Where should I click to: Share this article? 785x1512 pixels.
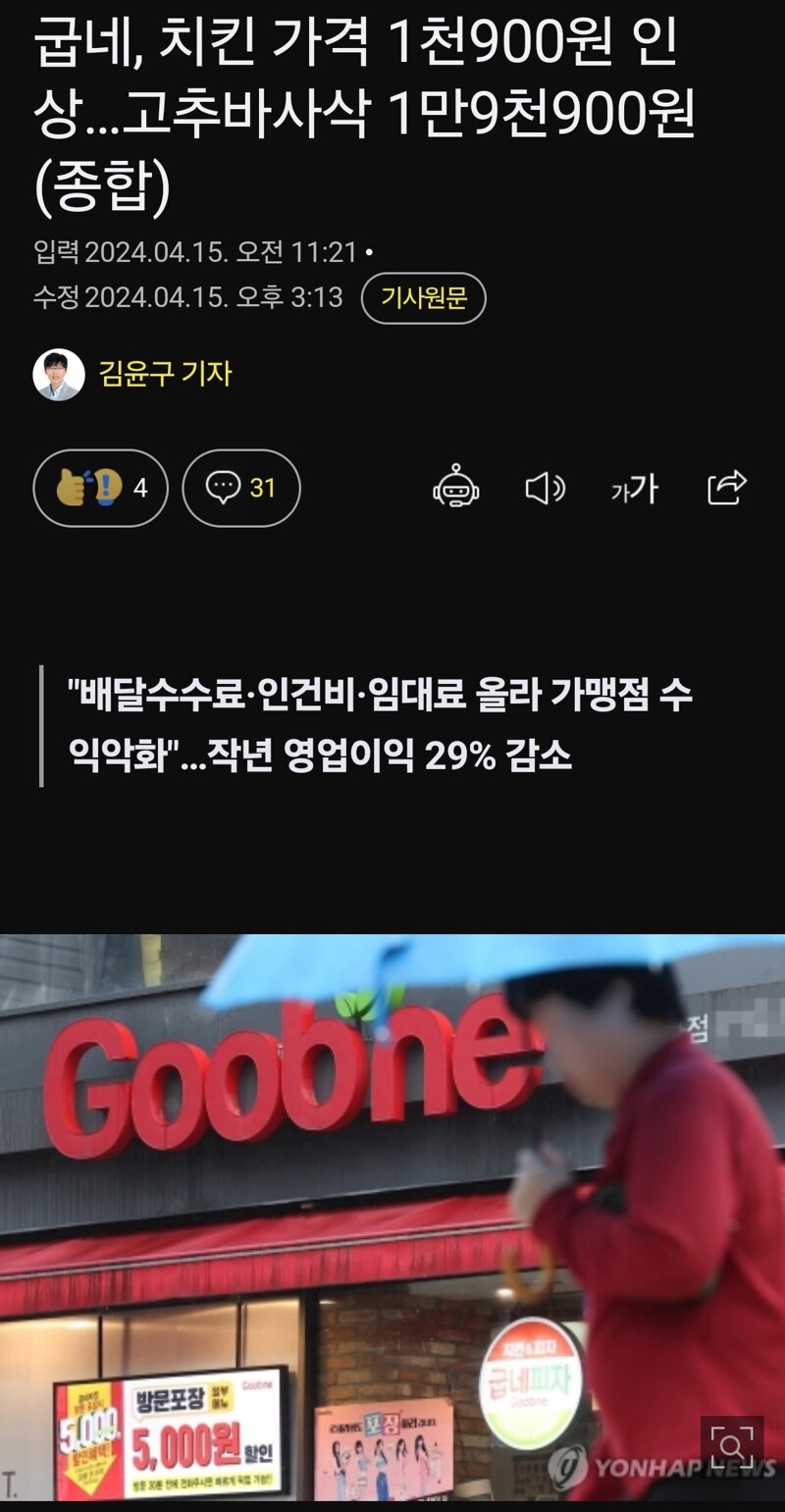point(727,488)
